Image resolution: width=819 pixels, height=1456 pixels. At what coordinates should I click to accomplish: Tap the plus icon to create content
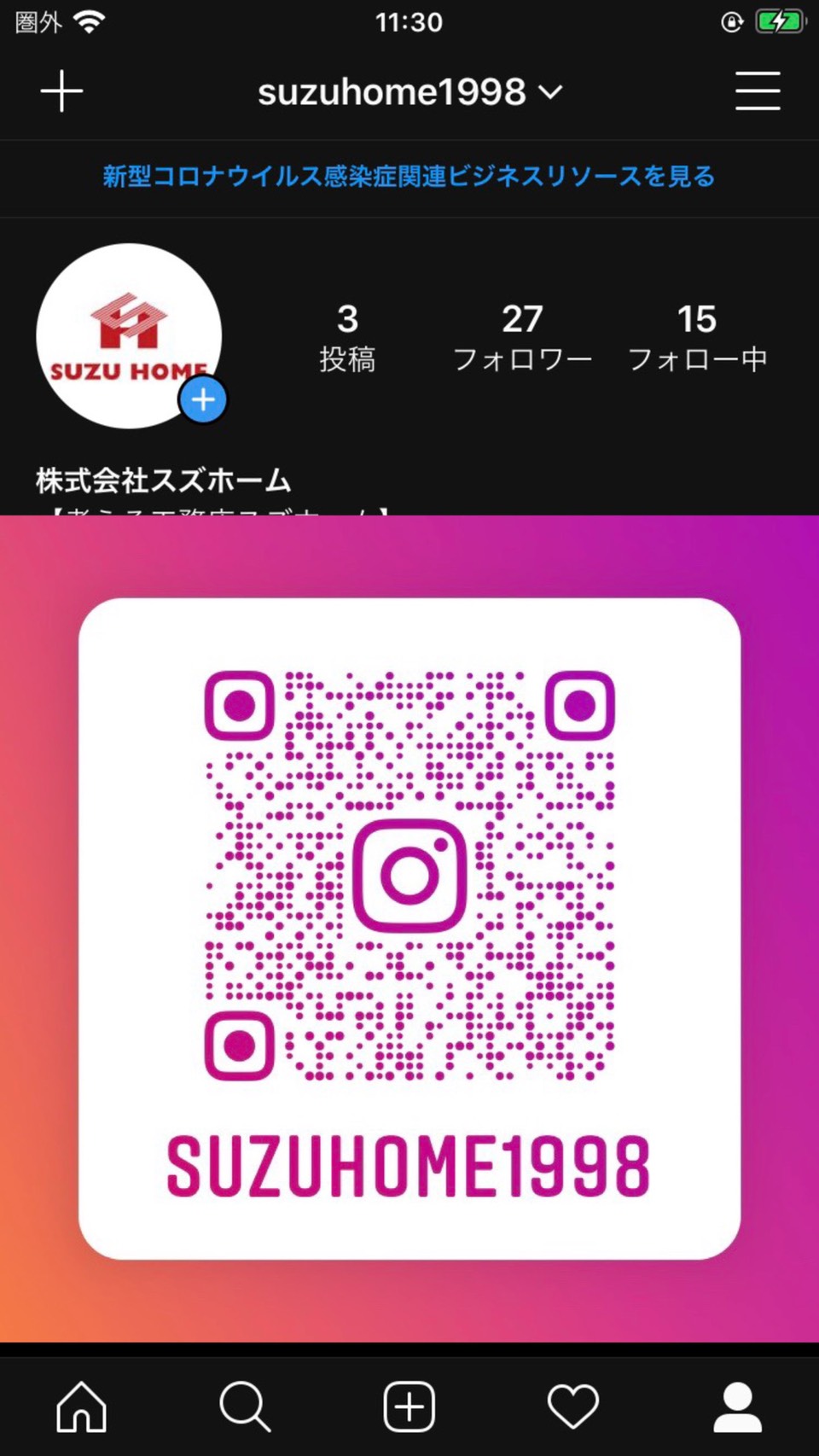tap(62, 91)
